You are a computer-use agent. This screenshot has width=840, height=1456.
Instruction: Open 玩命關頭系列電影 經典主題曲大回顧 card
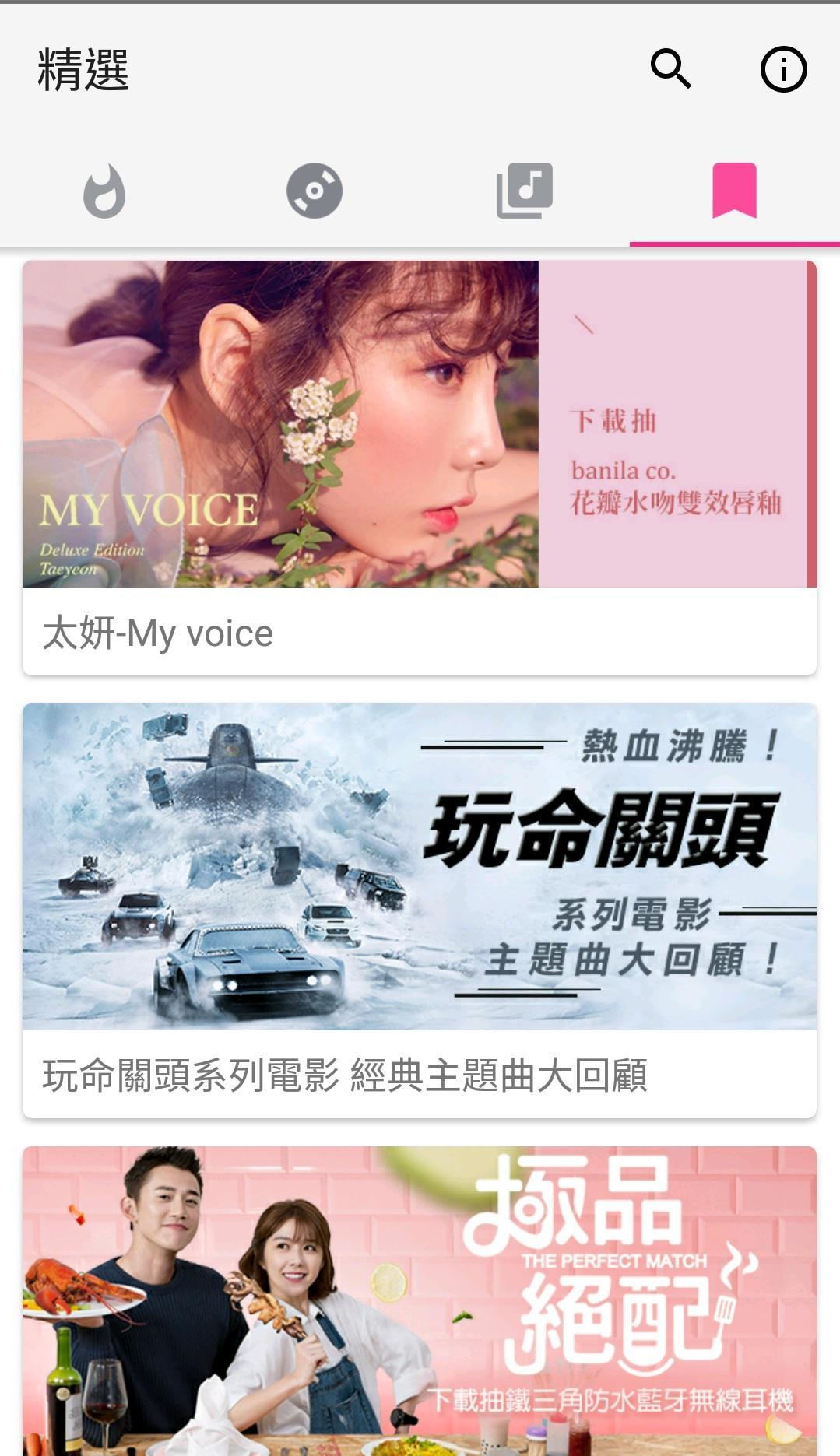(x=419, y=910)
